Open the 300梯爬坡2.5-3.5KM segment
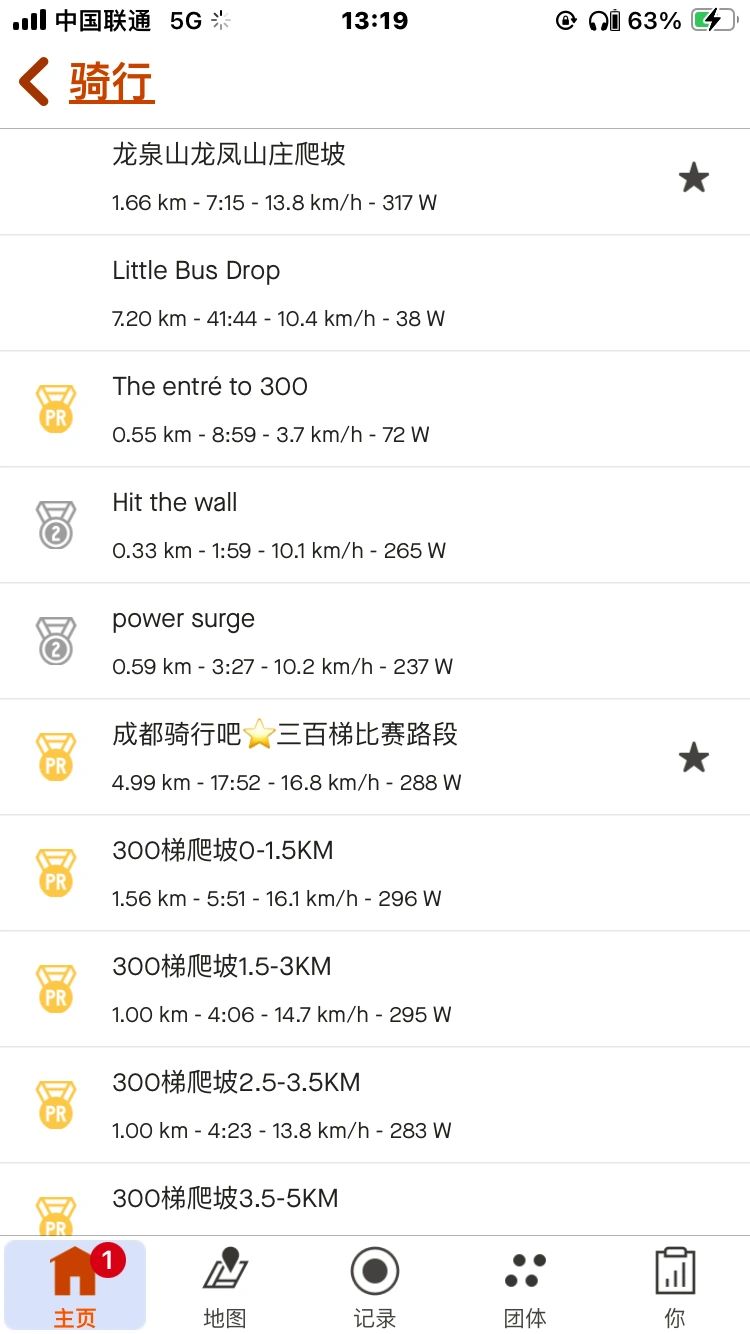750x1334 pixels. (375, 1106)
